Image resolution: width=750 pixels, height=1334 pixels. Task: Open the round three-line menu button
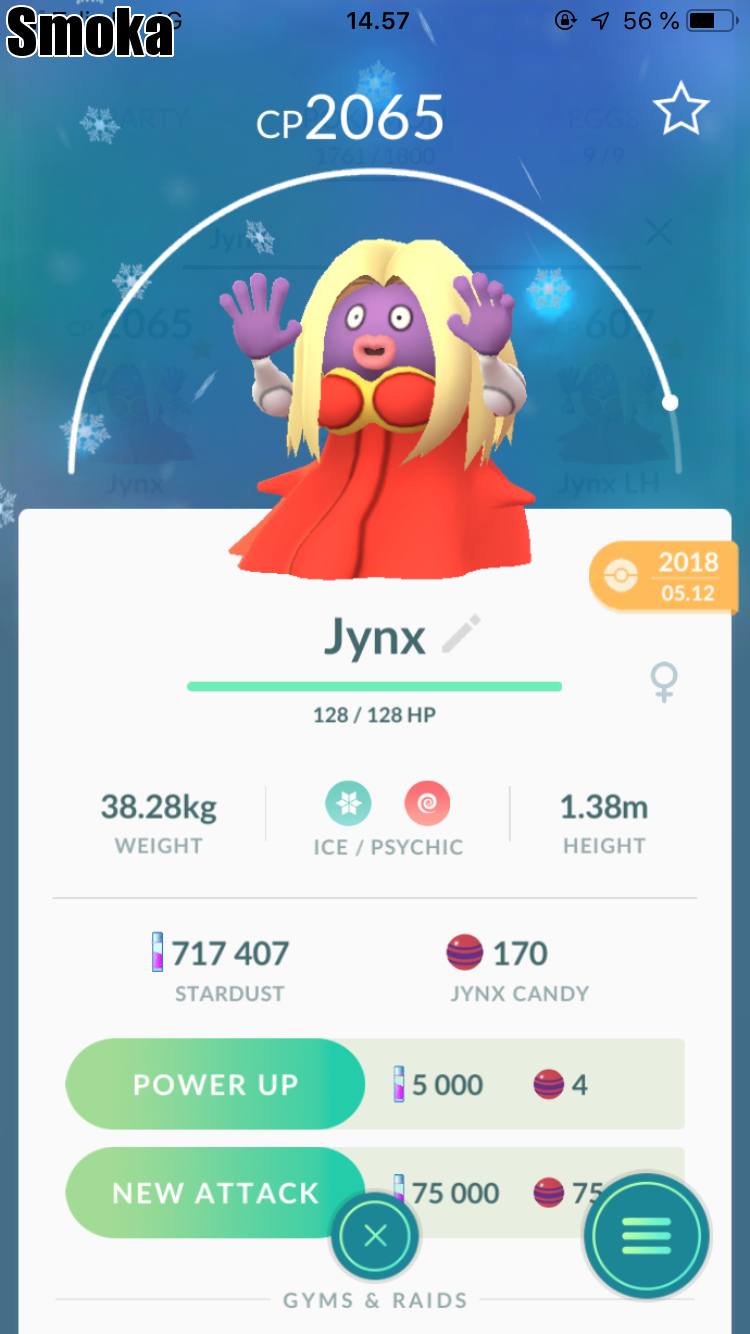click(647, 1237)
